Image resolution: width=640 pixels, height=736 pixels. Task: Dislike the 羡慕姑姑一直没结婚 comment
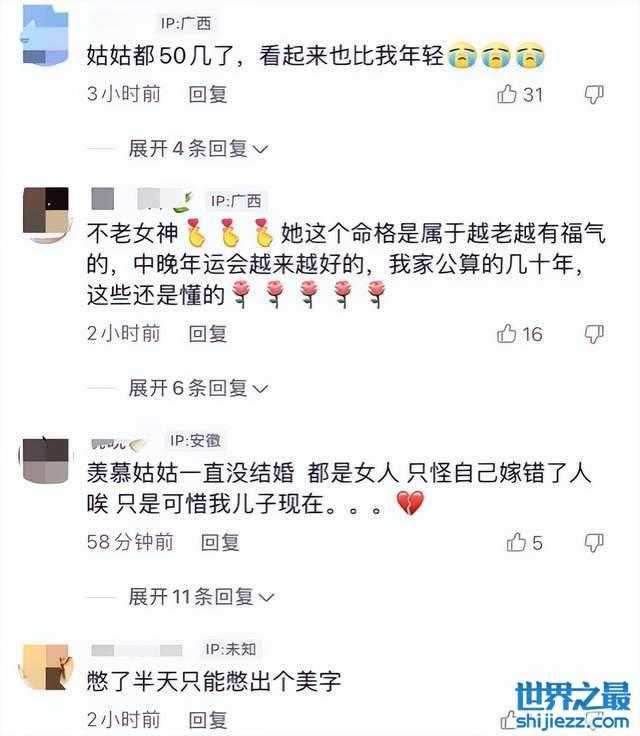[594, 542]
